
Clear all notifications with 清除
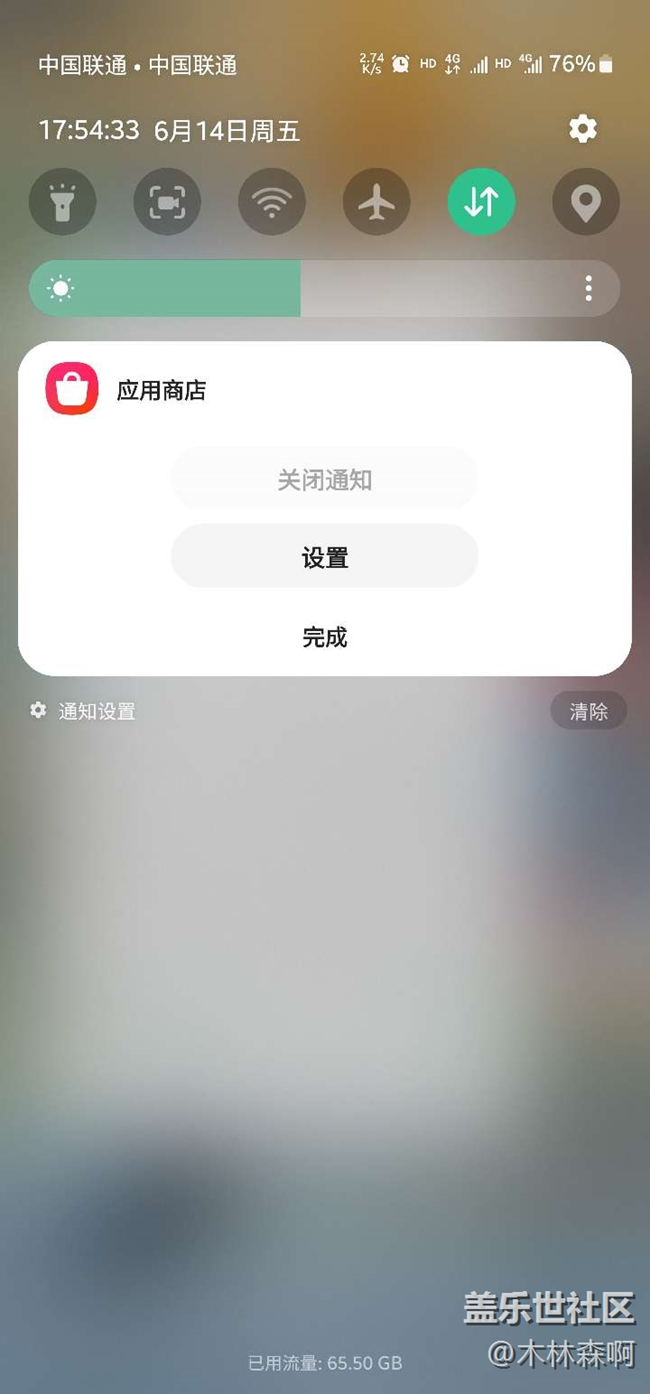pos(588,711)
